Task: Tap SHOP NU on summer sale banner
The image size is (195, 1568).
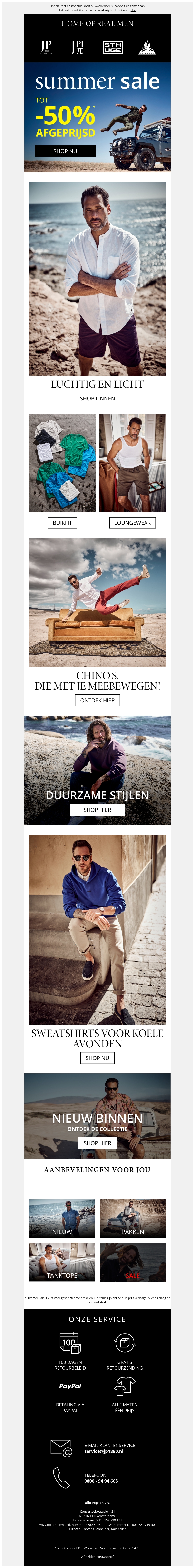Action: coord(65,151)
